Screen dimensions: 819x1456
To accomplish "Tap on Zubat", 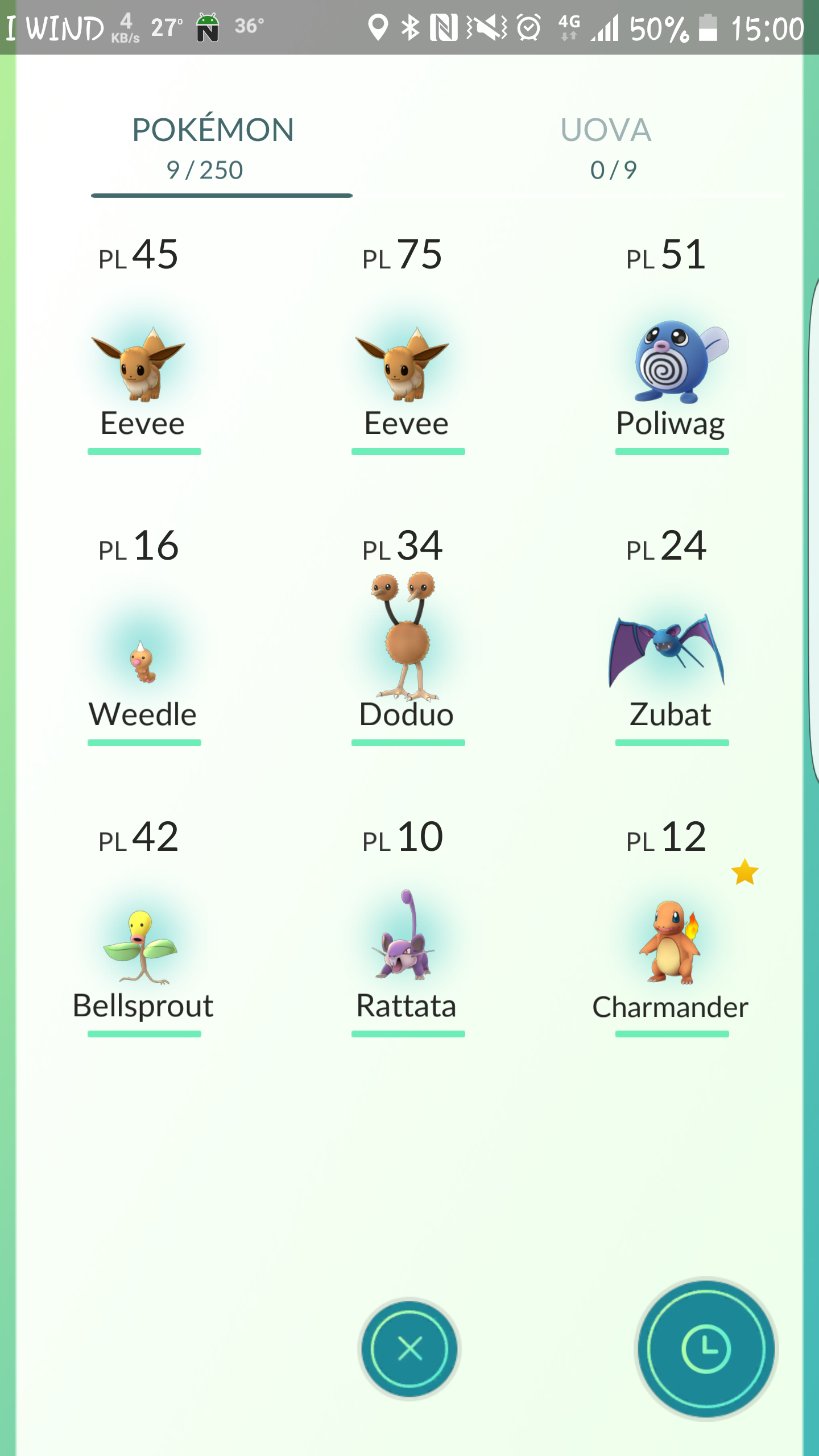I will point(668,654).
